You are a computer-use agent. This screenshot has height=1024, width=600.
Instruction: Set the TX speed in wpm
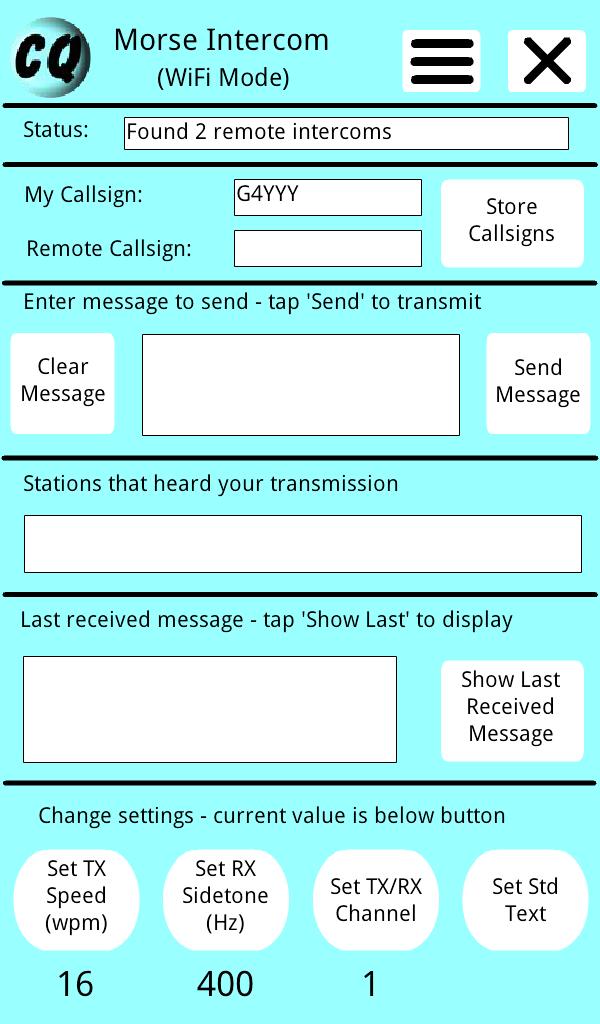click(76, 897)
